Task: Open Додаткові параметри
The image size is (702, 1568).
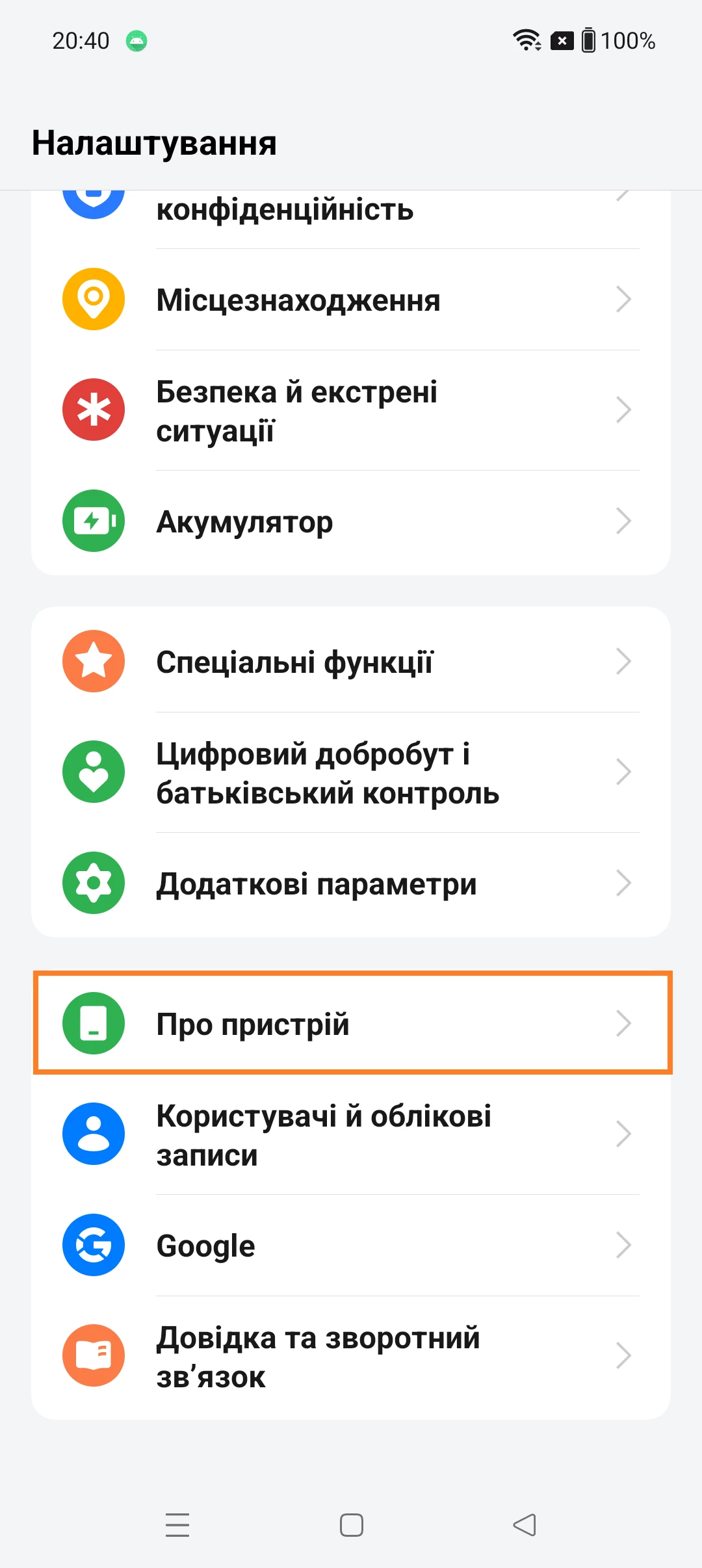Action: pos(351,883)
